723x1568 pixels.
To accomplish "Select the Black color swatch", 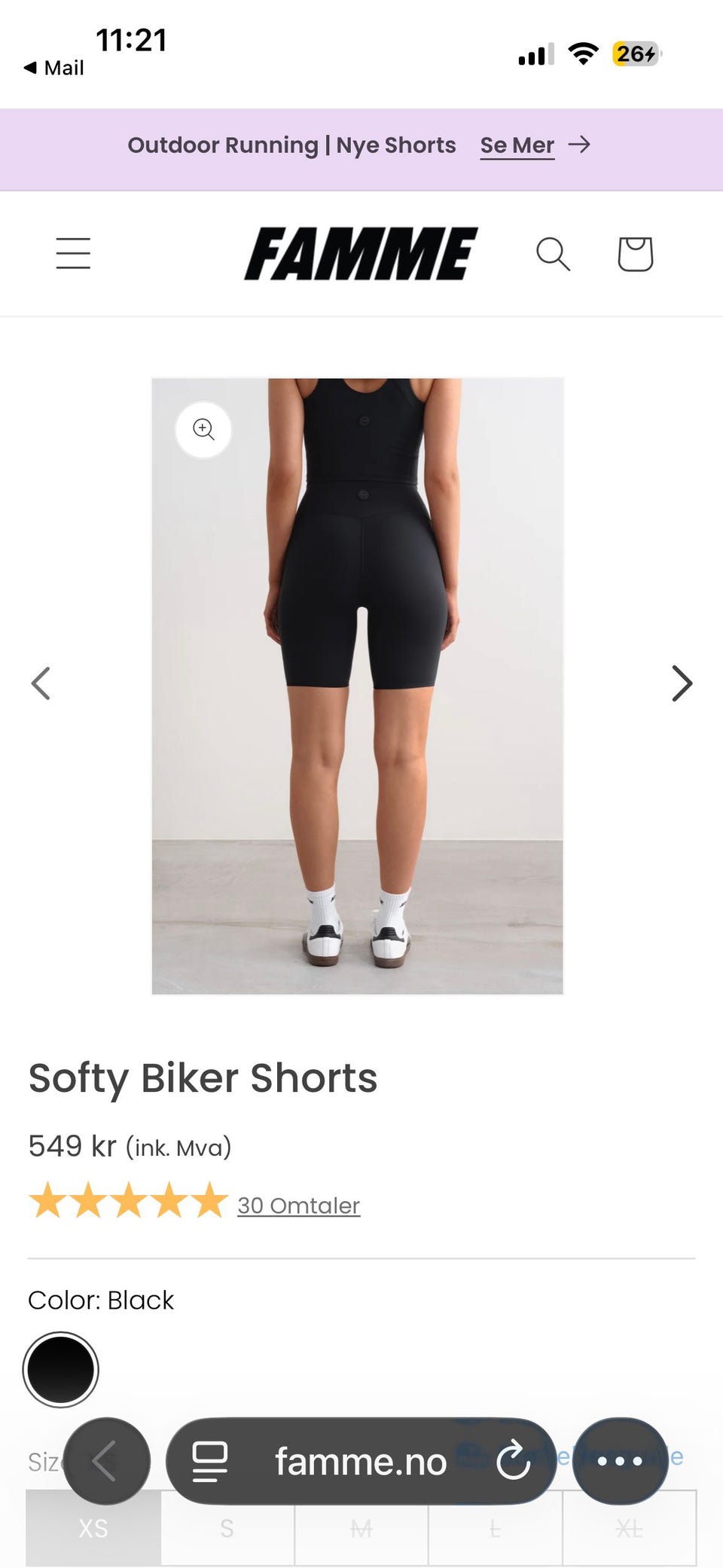I will coord(60,1369).
